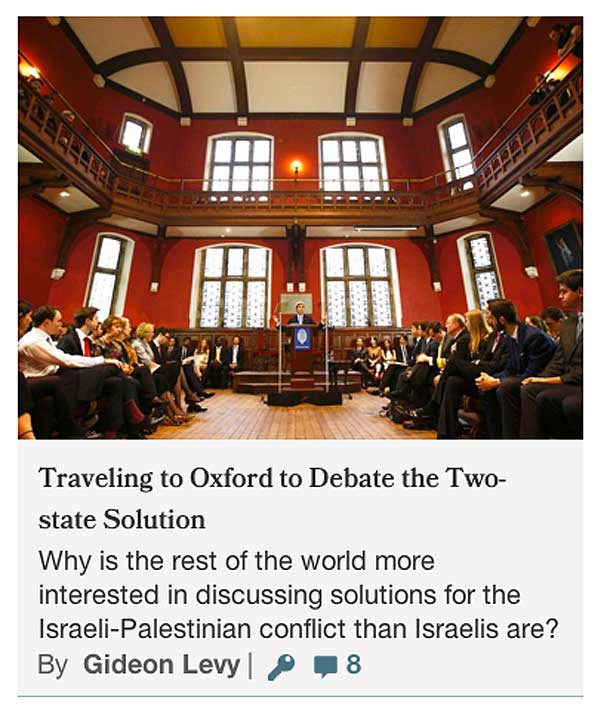Open the 8 comments on this article
Viewport: 607px width, 709px height.
tap(337, 665)
